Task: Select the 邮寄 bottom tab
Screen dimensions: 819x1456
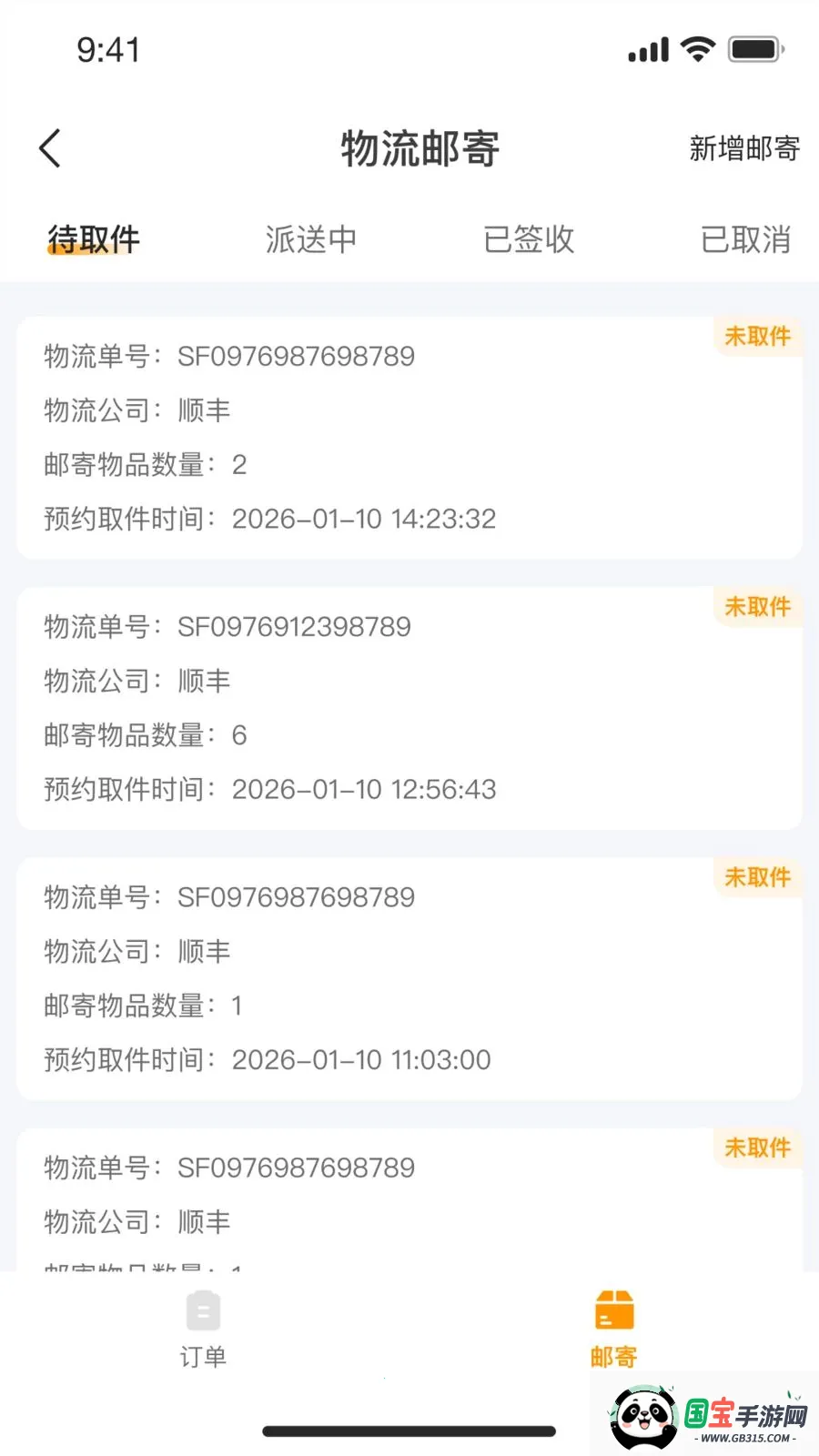Action: [614, 1330]
